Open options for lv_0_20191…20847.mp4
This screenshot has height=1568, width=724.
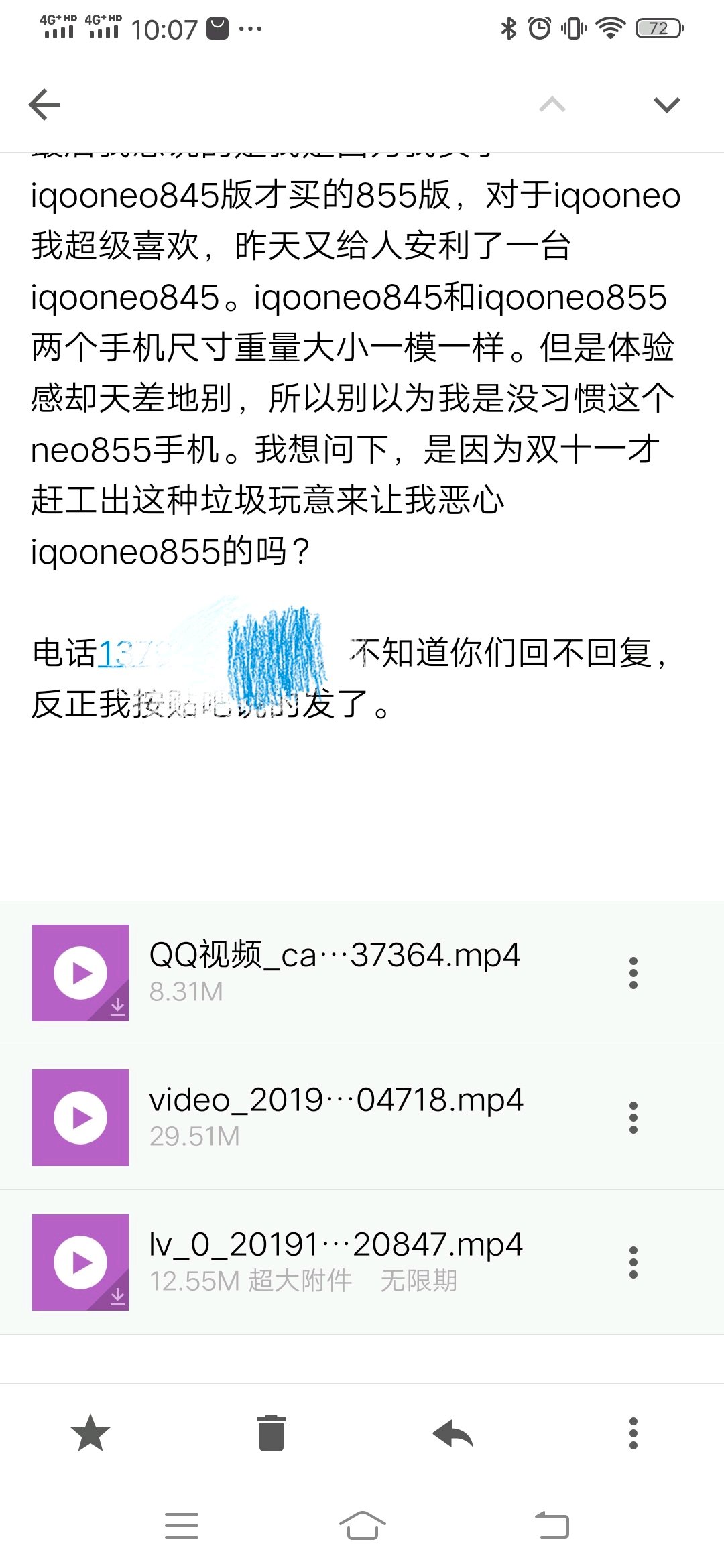[x=633, y=1262]
